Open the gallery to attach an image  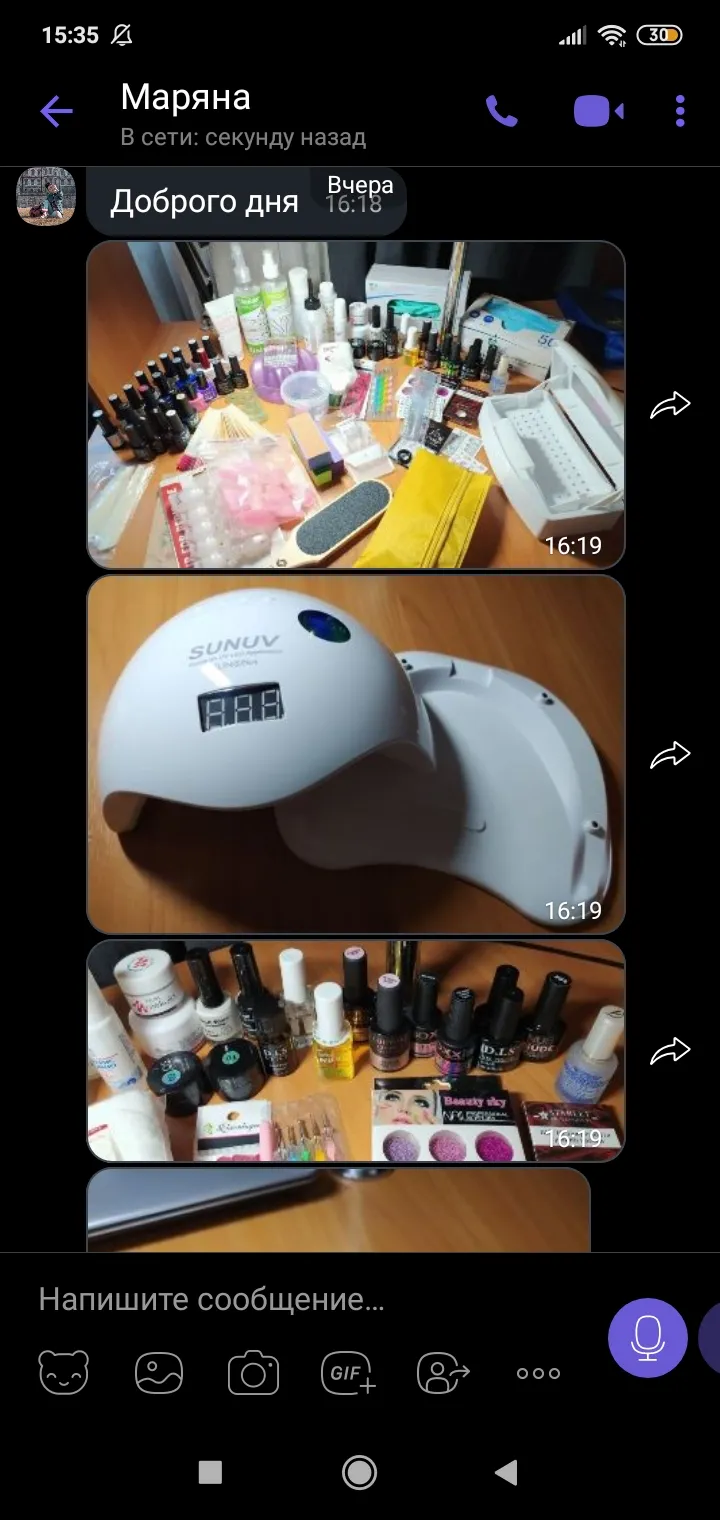(x=159, y=1373)
